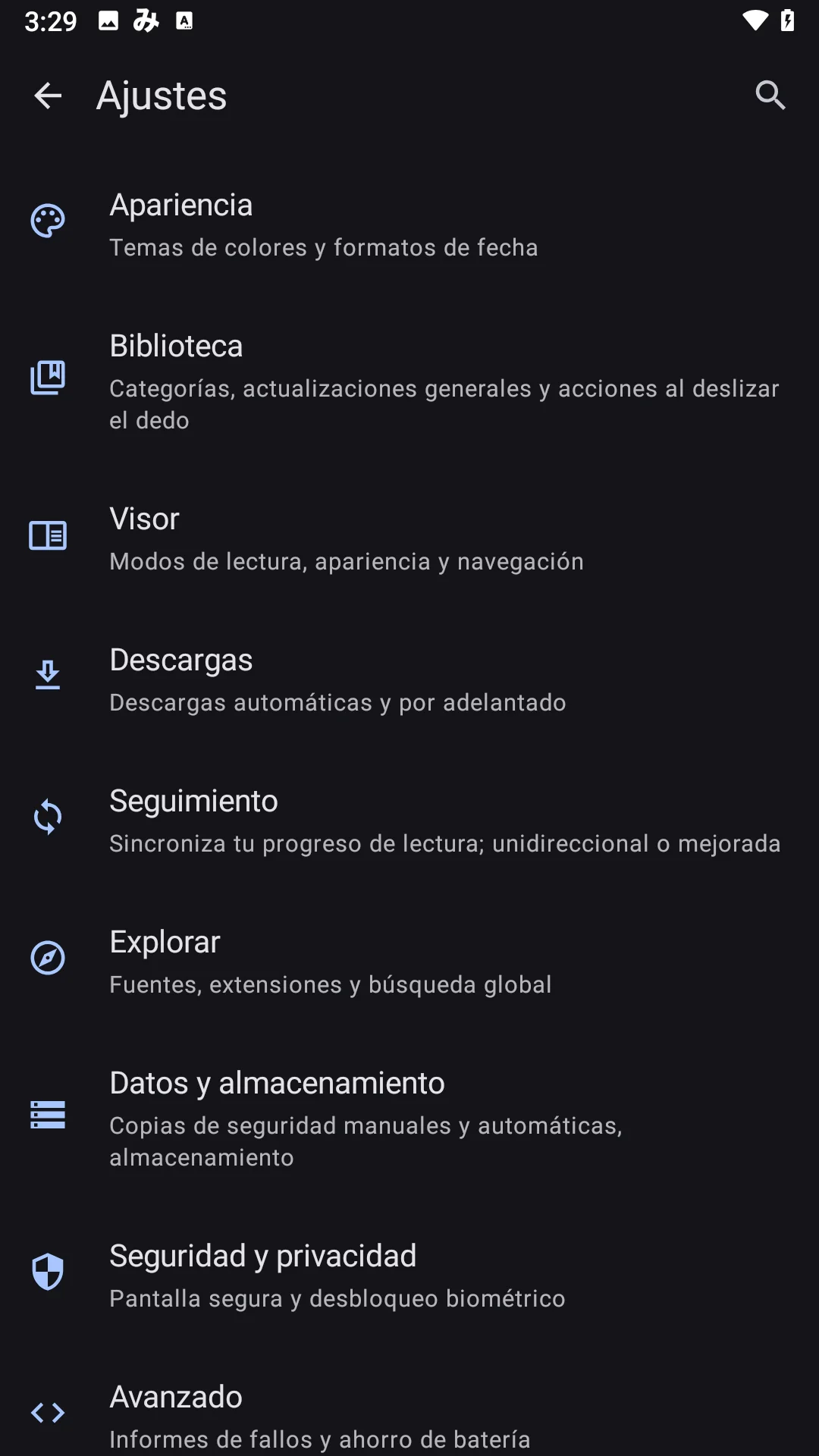Tap the back arrow next to Ajustes

[48, 95]
